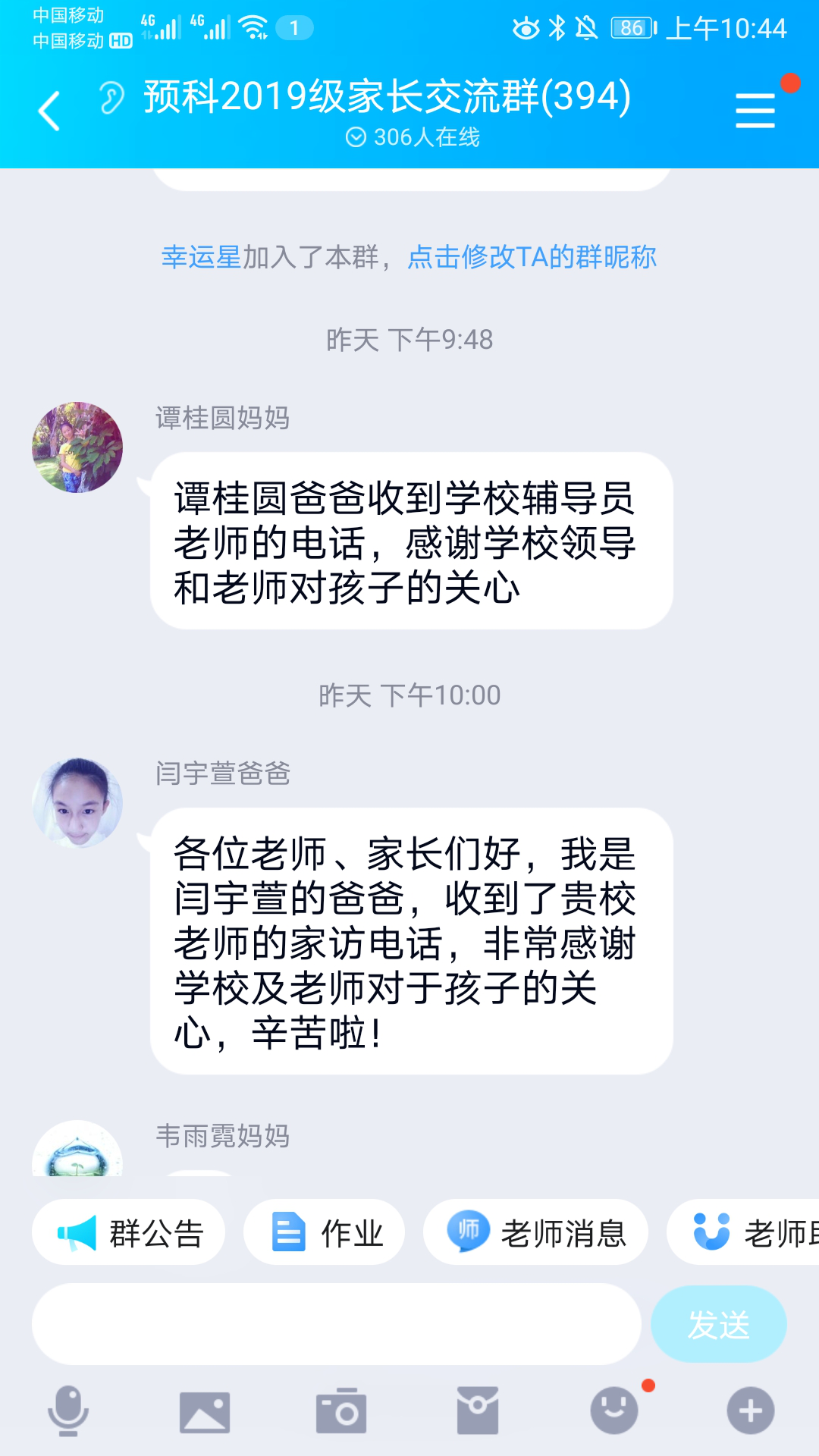Focus the message input box
This screenshot has width=819, height=1456.
click(336, 1324)
